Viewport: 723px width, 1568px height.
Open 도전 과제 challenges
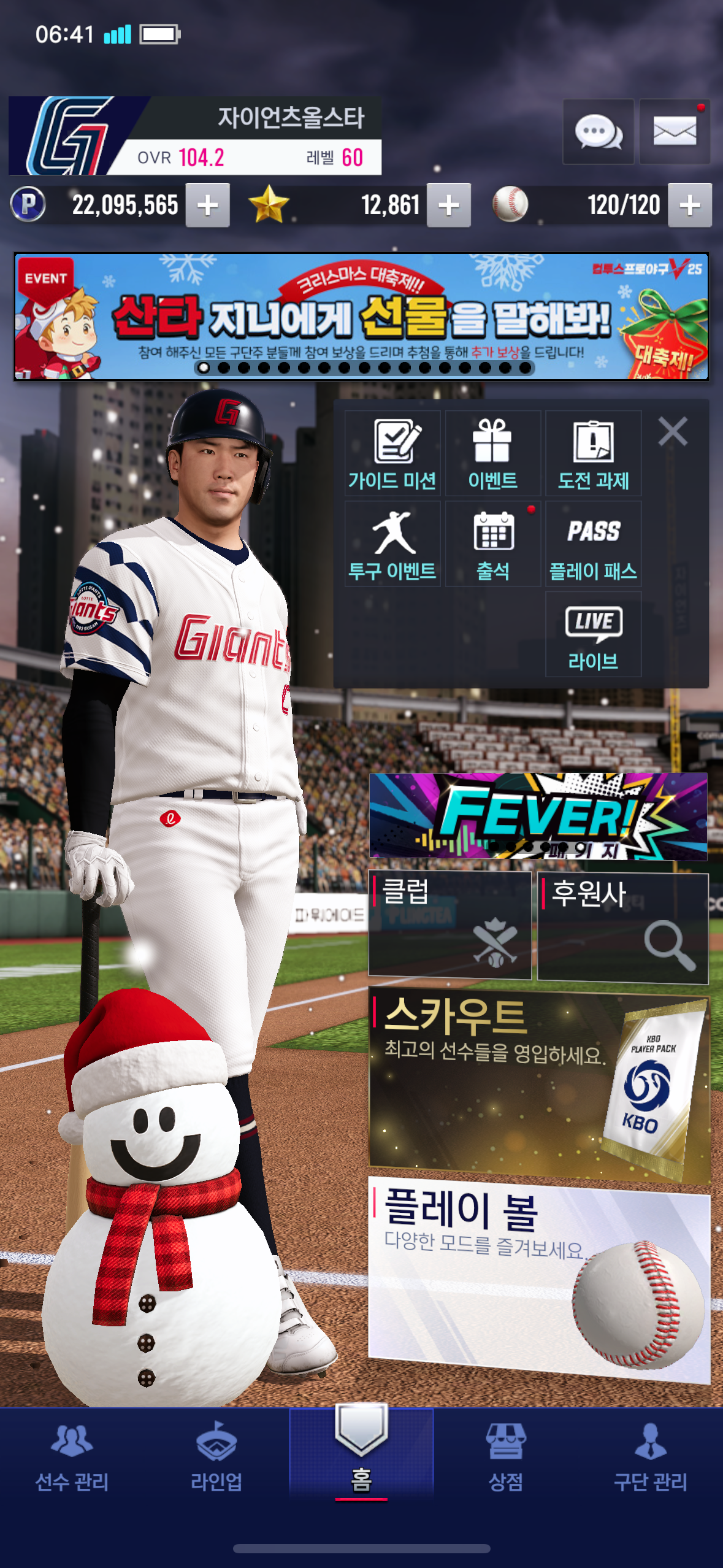[x=593, y=453]
